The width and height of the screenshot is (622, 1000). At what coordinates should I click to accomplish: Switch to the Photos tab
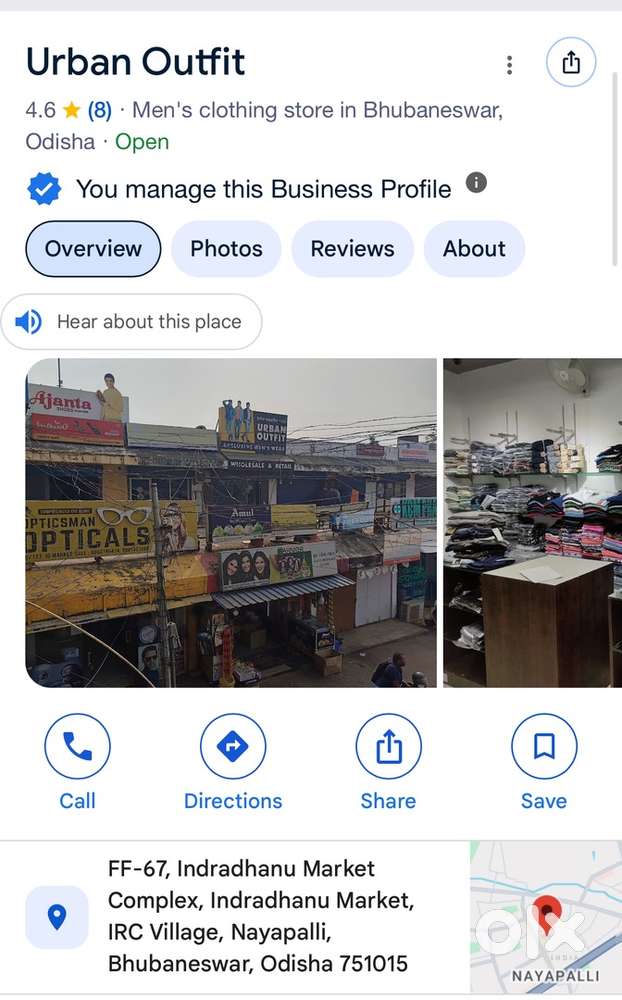[226, 249]
